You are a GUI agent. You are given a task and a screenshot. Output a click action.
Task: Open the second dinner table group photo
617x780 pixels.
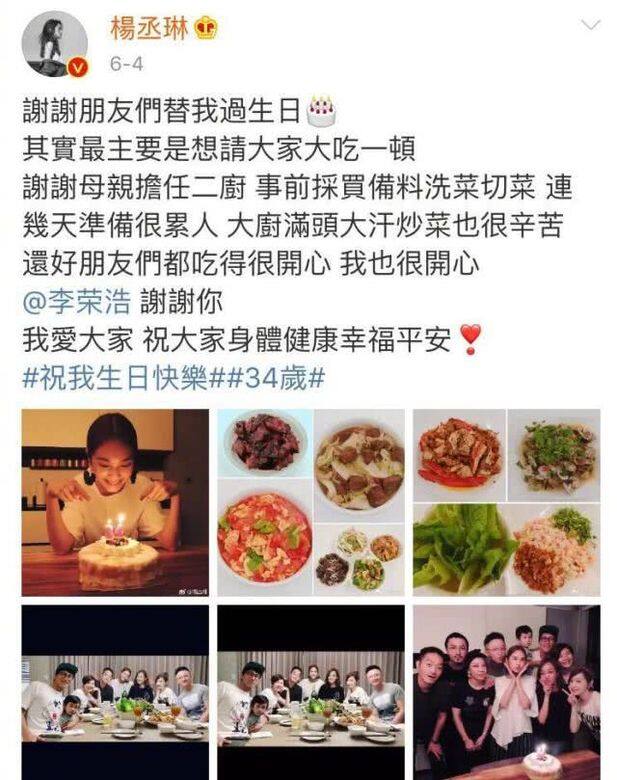311,691
